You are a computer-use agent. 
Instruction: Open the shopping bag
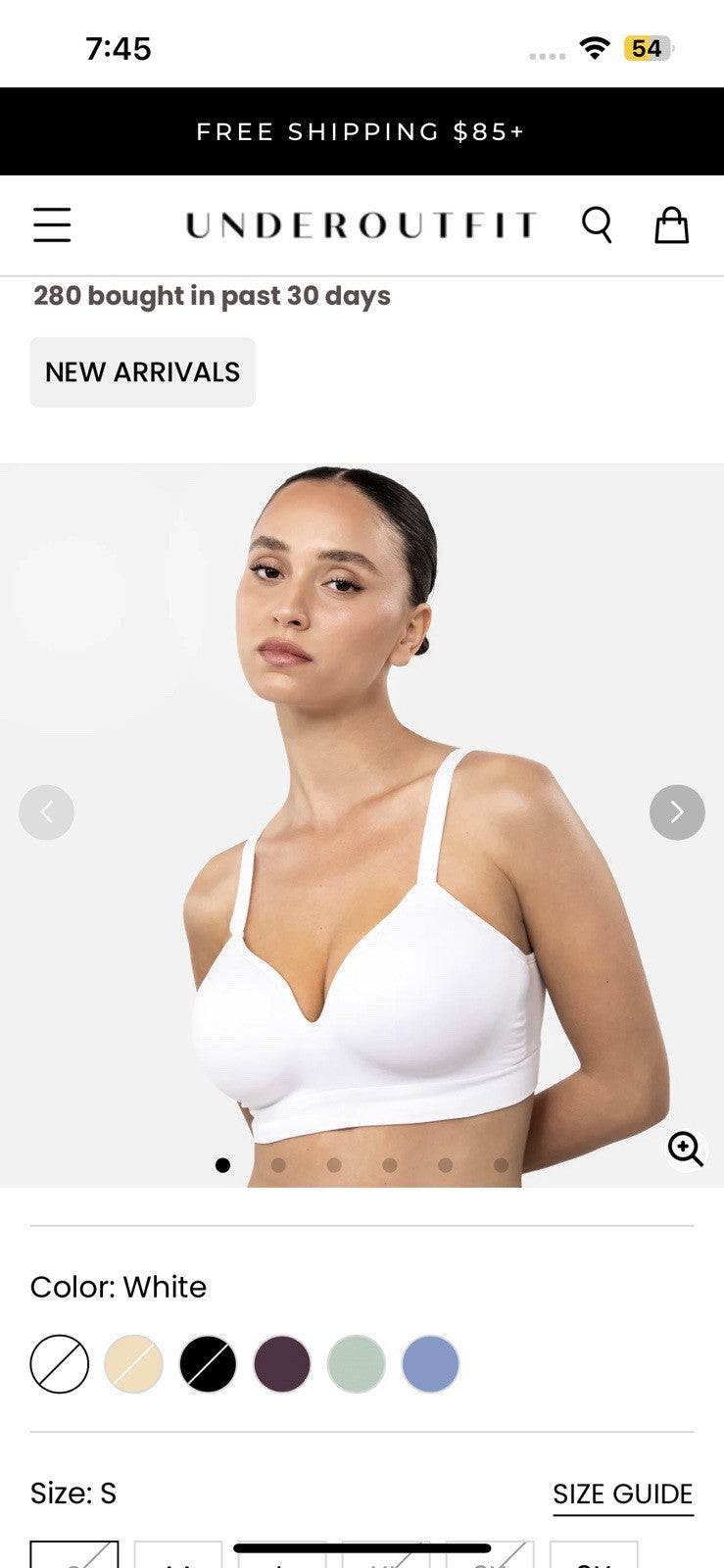pos(671,224)
